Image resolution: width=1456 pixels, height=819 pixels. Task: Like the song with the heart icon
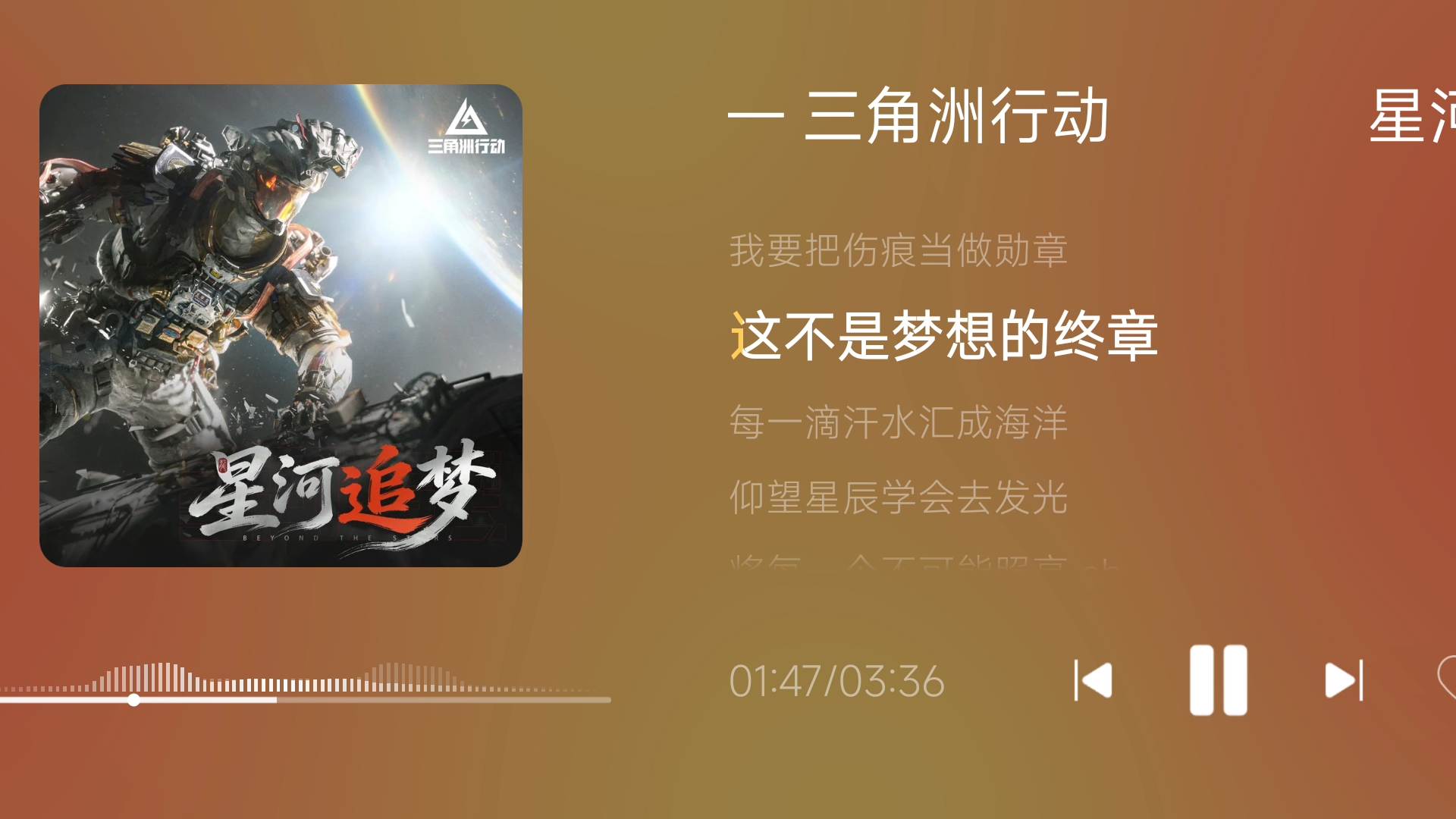point(1447,679)
